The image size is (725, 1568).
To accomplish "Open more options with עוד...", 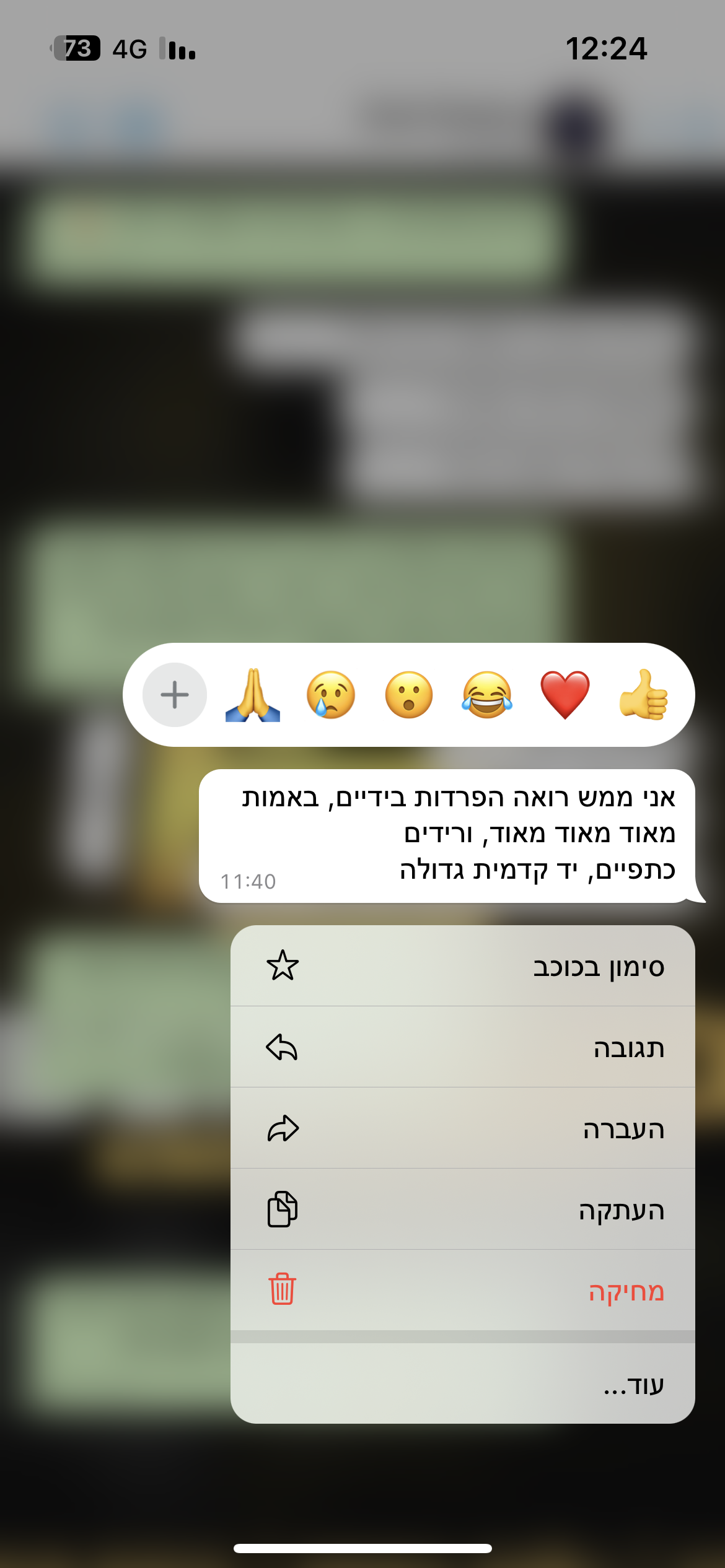I will (x=462, y=1383).
